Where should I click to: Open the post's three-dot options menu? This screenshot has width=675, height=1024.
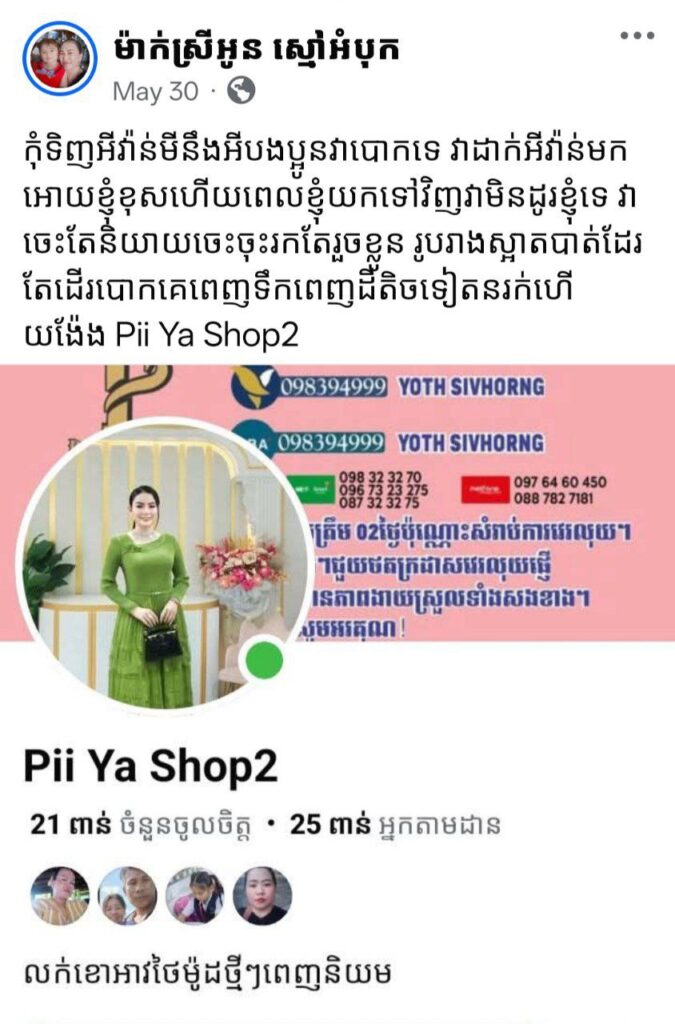[637, 37]
